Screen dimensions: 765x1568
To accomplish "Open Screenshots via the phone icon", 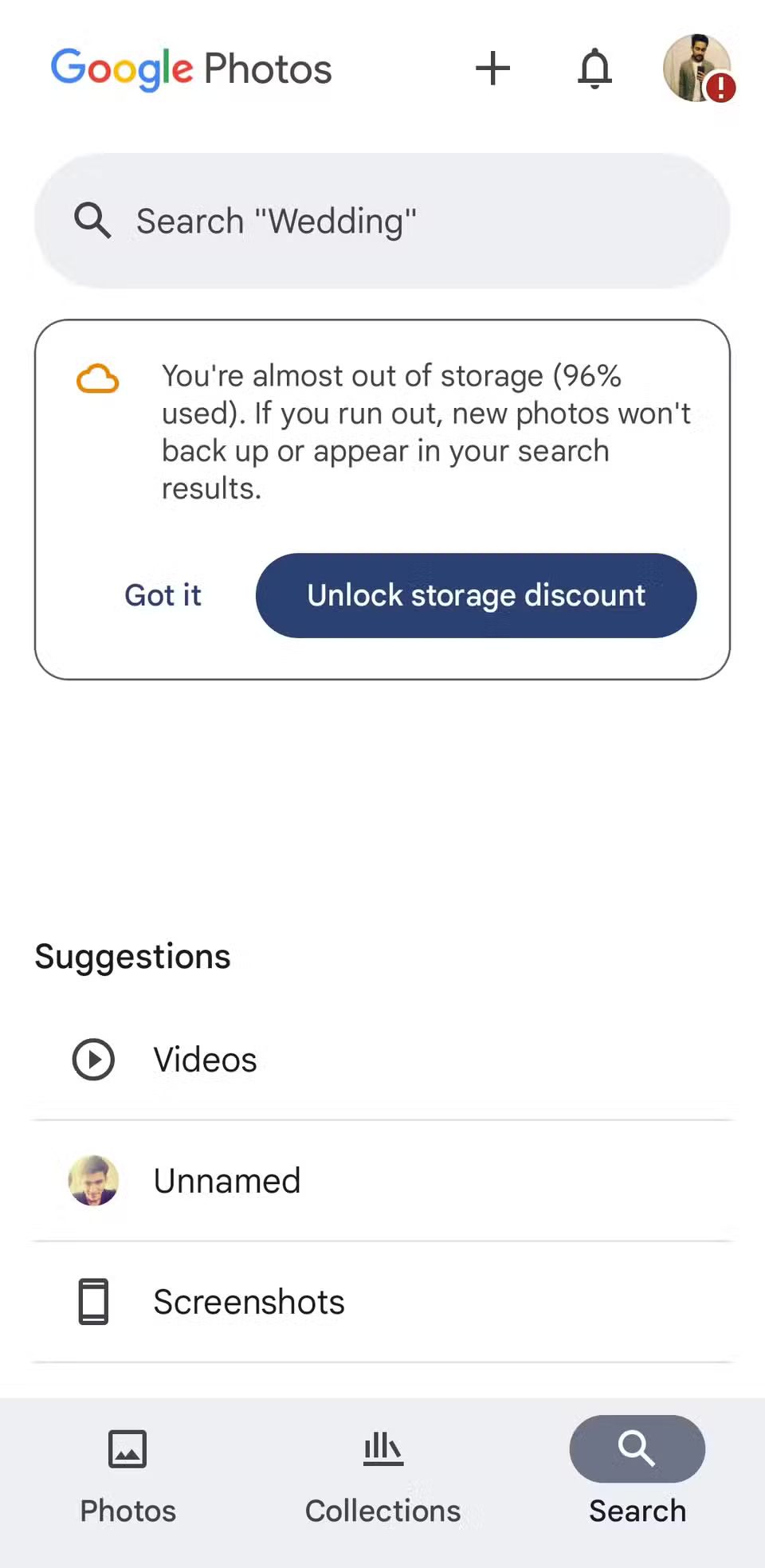I will [x=92, y=1301].
